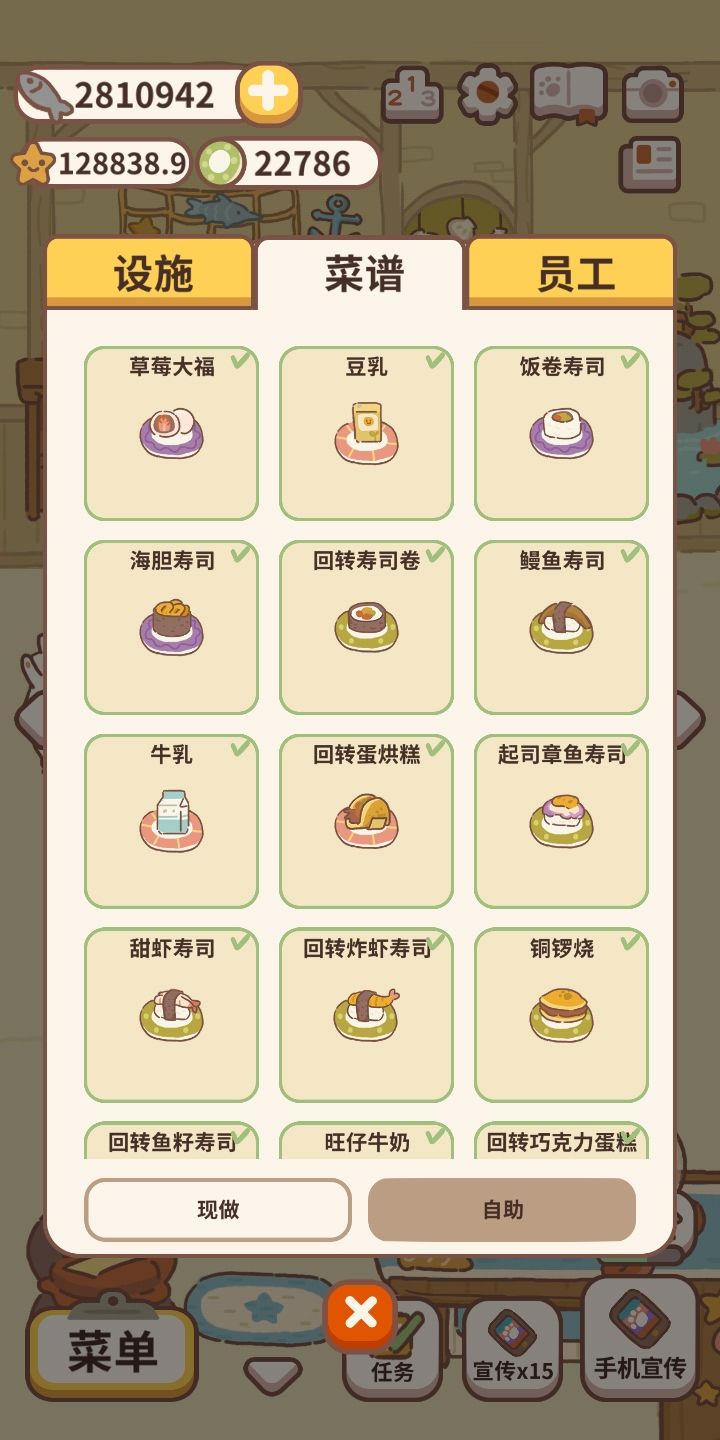Open the handbook with paw print icon
This screenshot has height=1440, width=720.
pyautogui.click(x=570, y=91)
